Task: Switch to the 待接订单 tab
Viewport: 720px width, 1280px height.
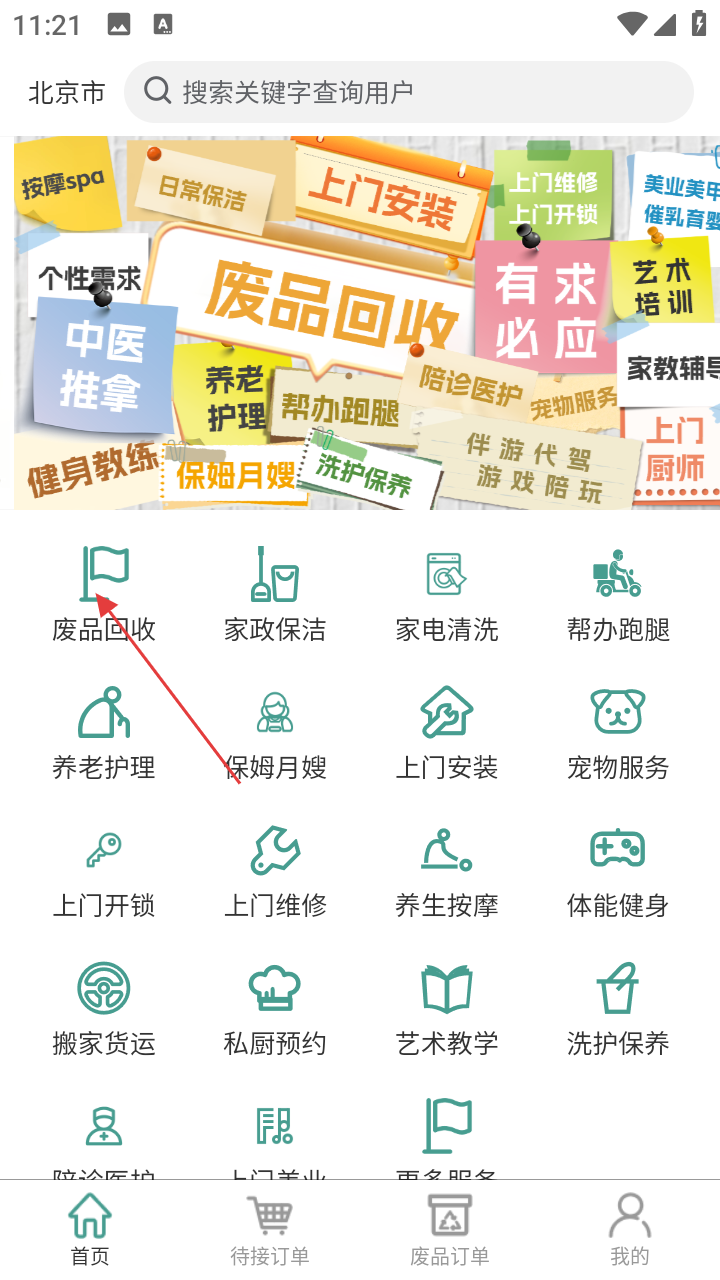Action: (270, 1230)
